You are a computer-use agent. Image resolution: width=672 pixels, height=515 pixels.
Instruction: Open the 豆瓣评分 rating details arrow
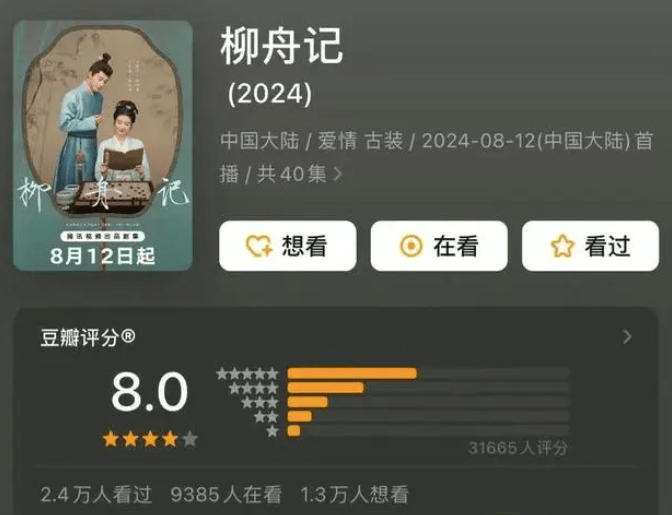[x=627, y=337]
